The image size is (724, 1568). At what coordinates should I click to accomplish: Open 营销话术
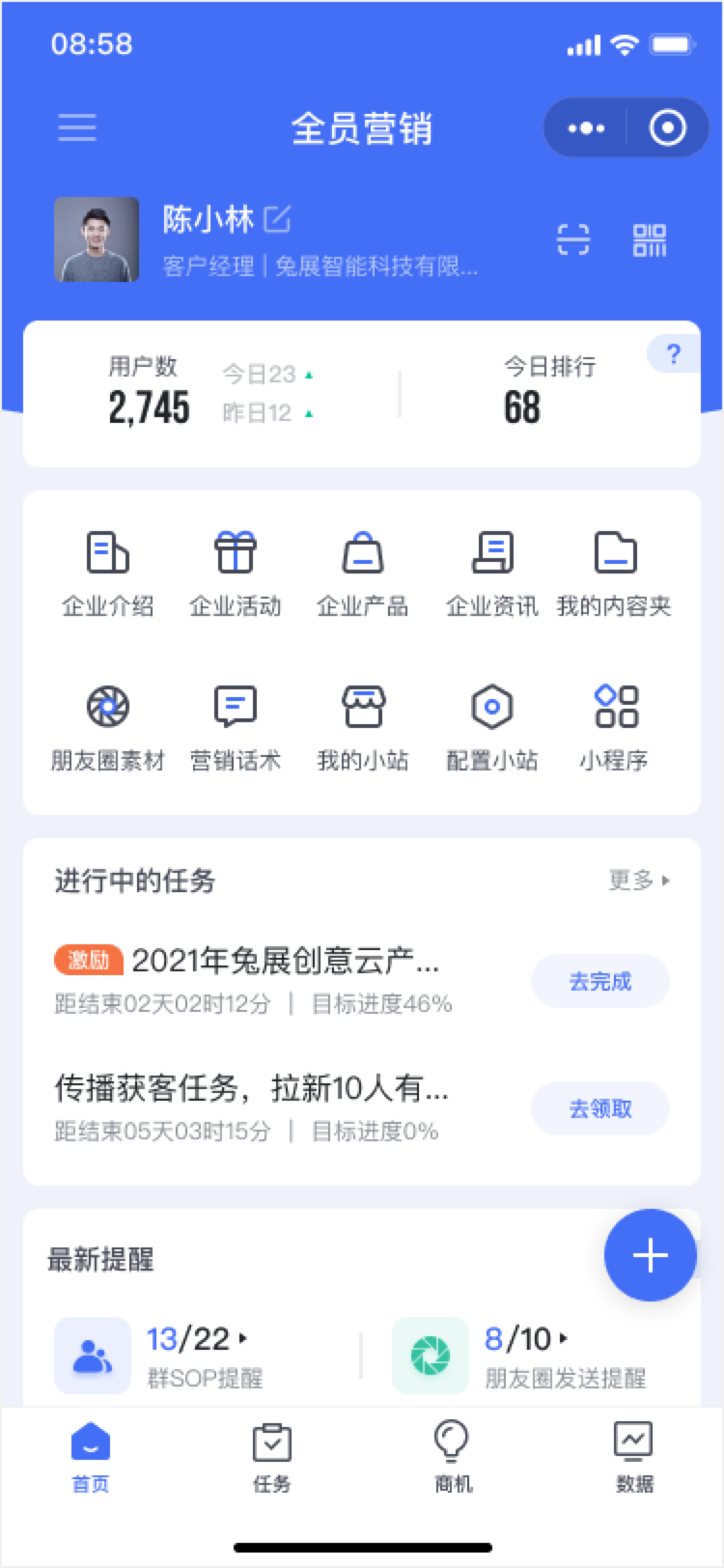click(236, 728)
